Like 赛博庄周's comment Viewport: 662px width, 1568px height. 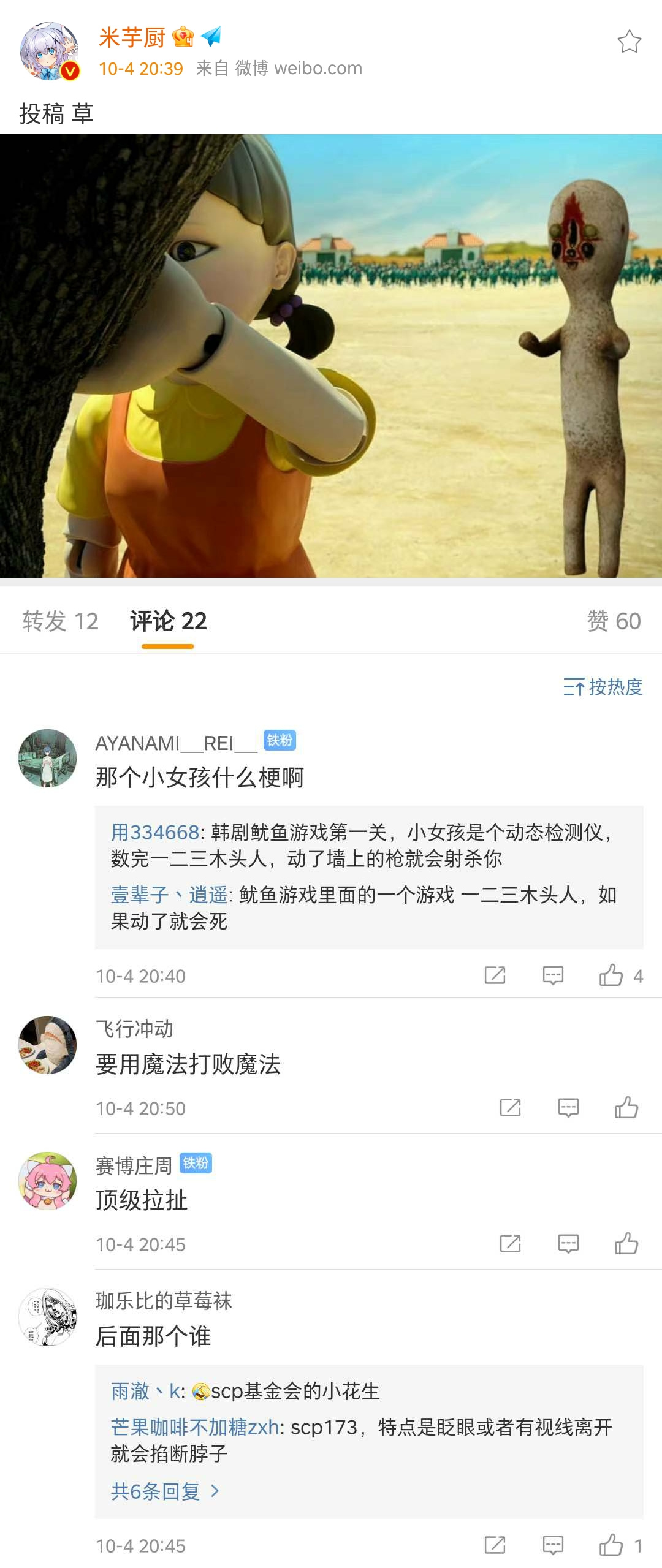click(x=626, y=1244)
